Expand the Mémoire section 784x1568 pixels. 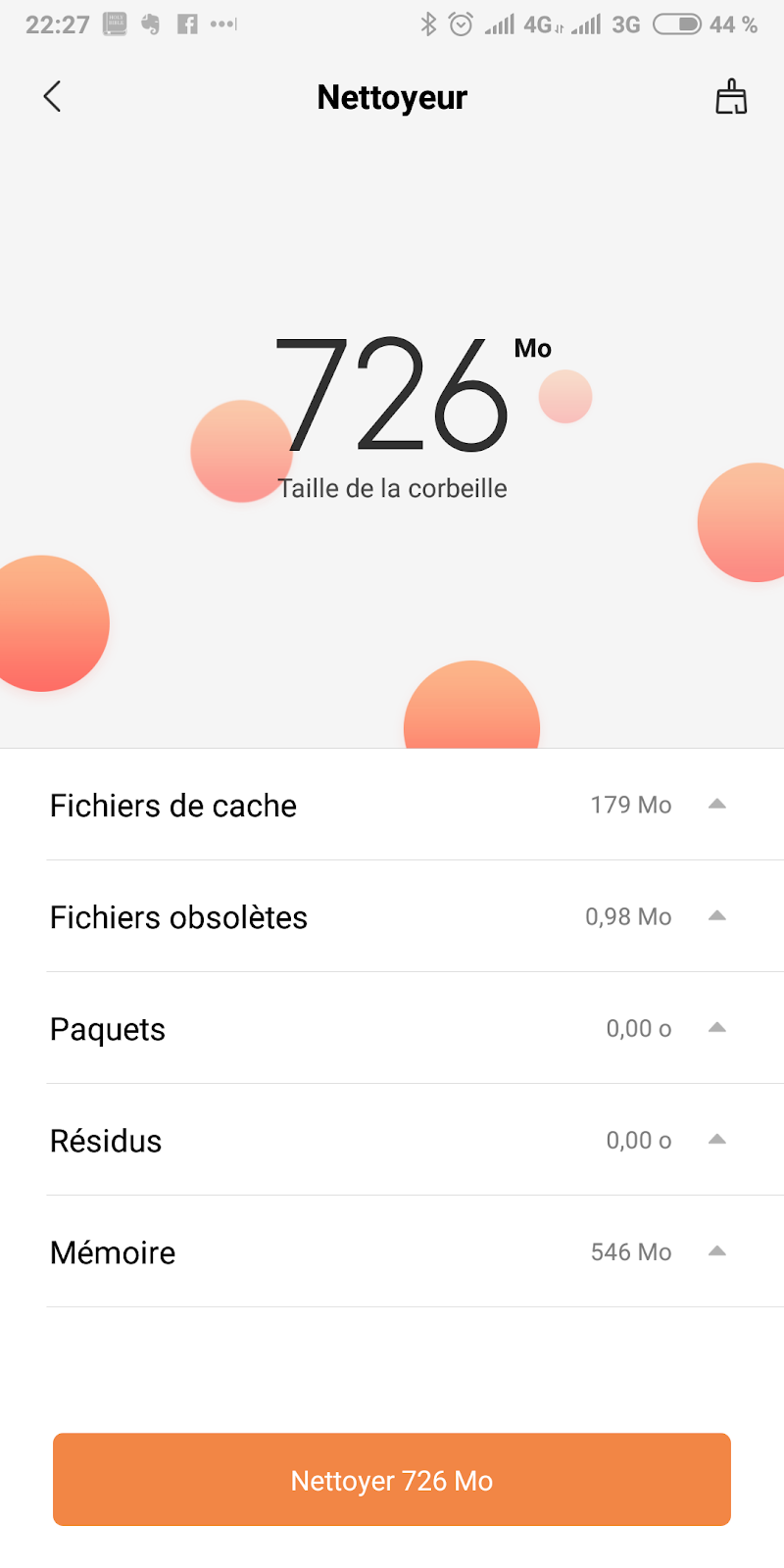click(392, 1251)
